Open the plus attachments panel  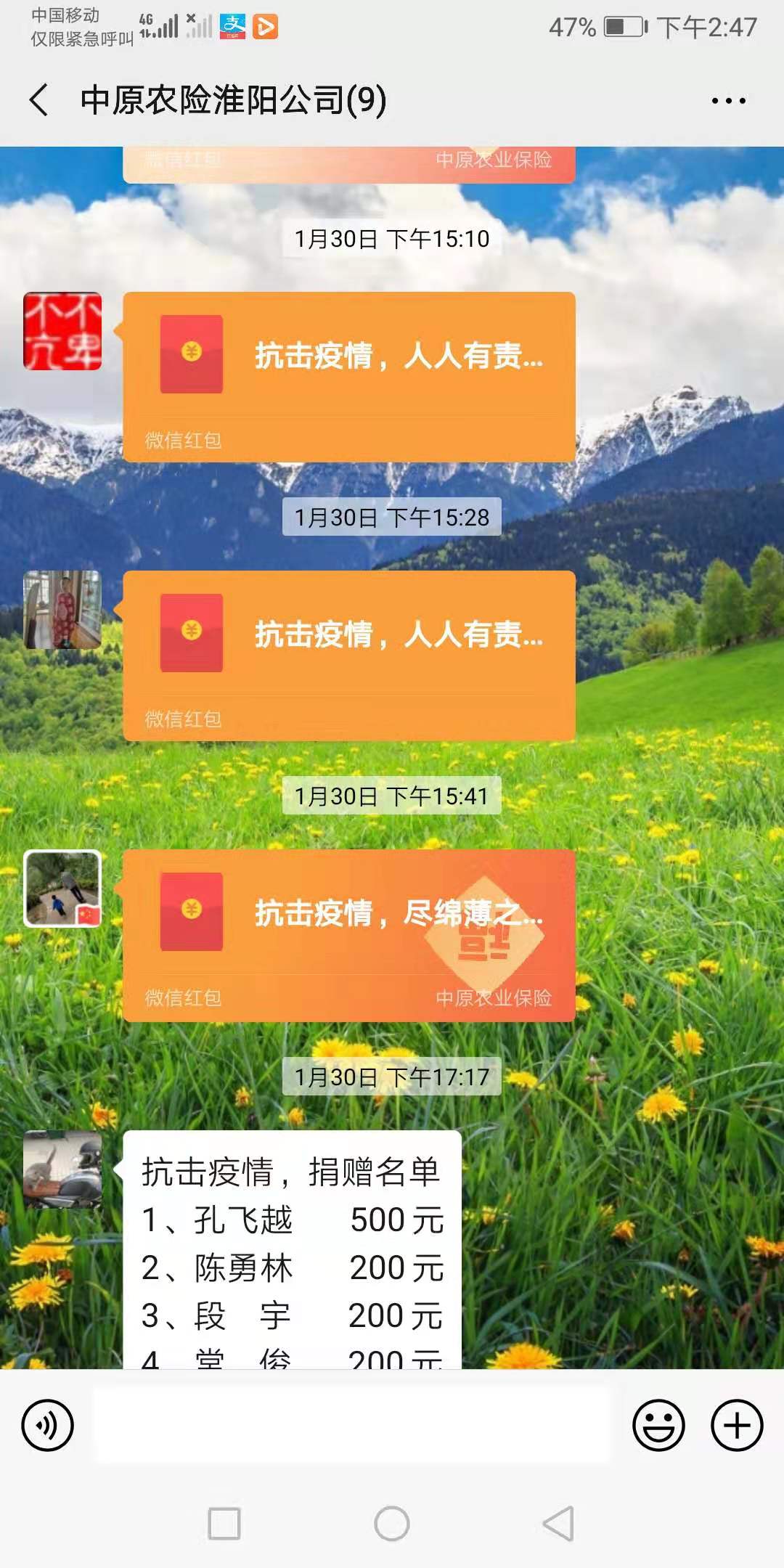[736, 1425]
